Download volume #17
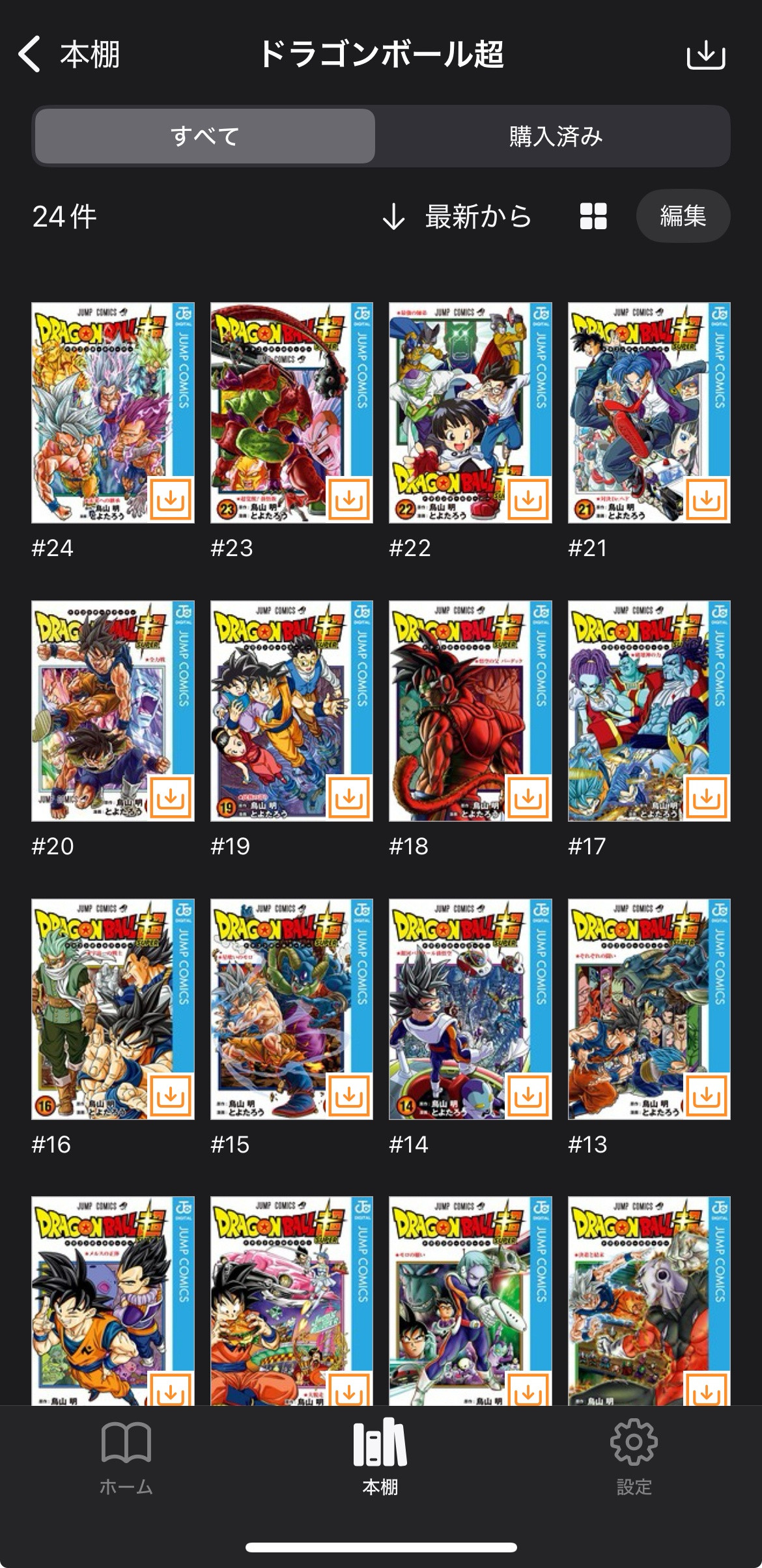Viewport: 762px width, 1568px height. coord(707,798)
